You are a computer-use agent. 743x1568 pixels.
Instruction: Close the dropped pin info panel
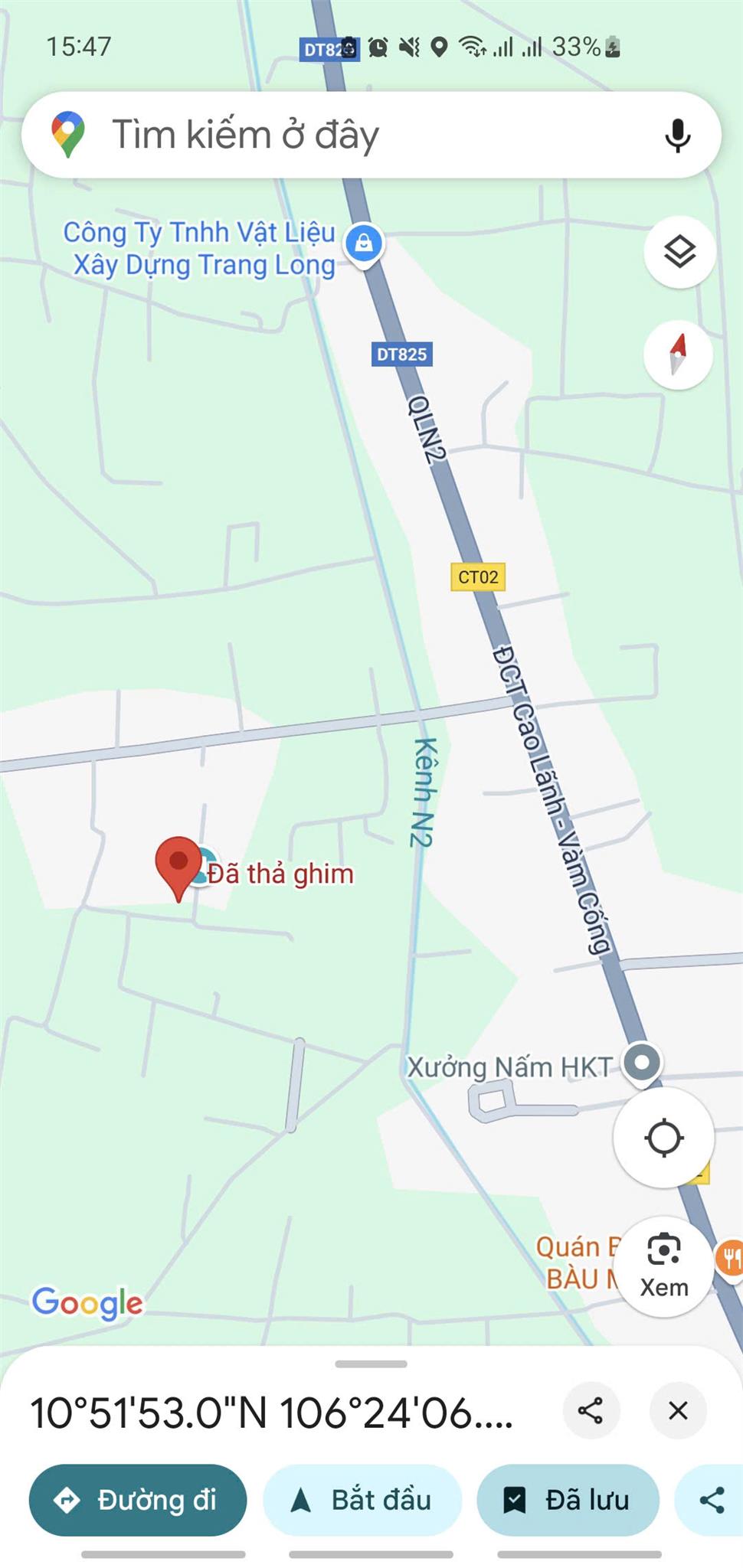click(x=678, y=1410)
